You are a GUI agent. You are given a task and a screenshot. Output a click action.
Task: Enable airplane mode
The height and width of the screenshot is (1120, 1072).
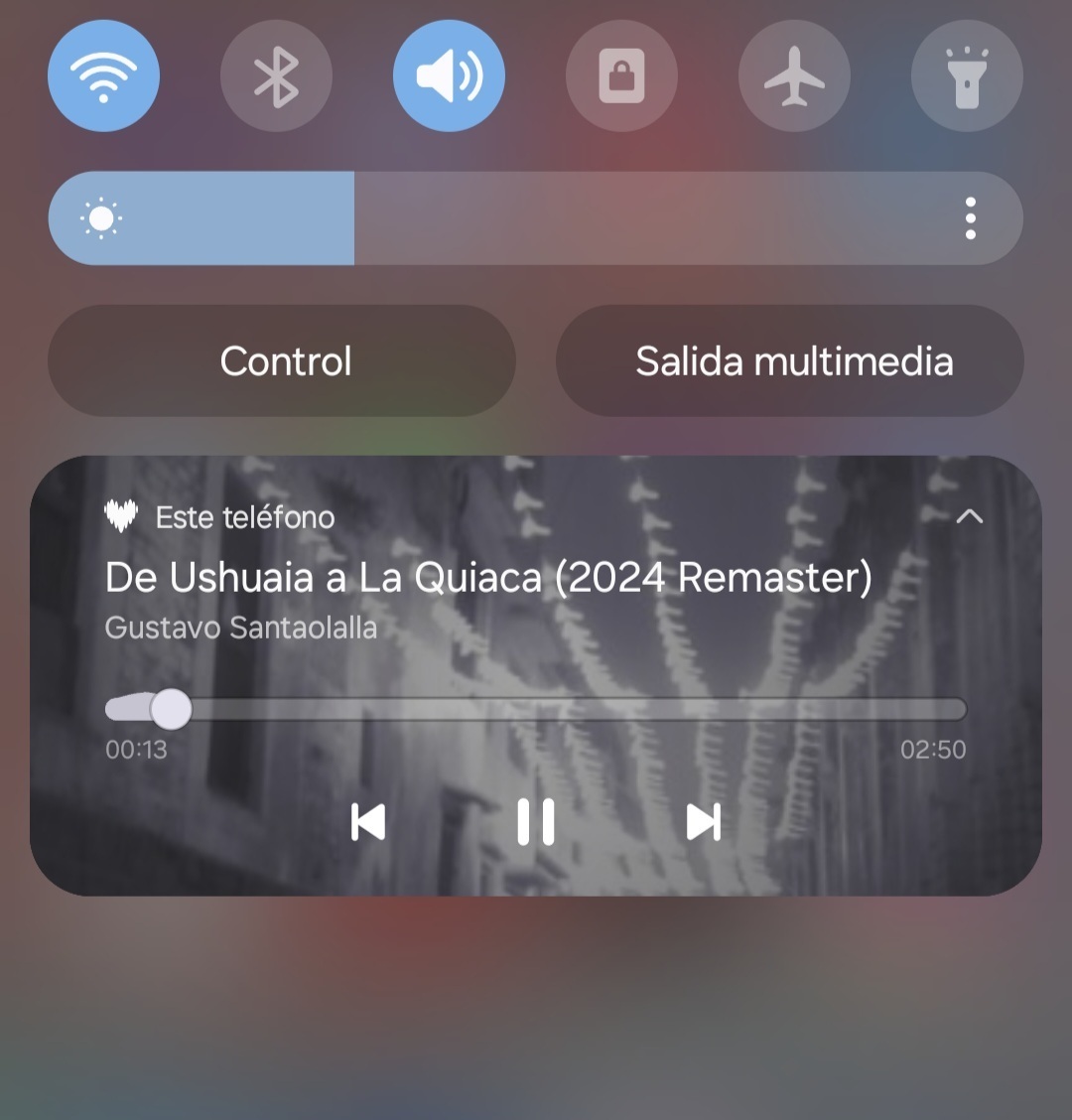point(795,76)
